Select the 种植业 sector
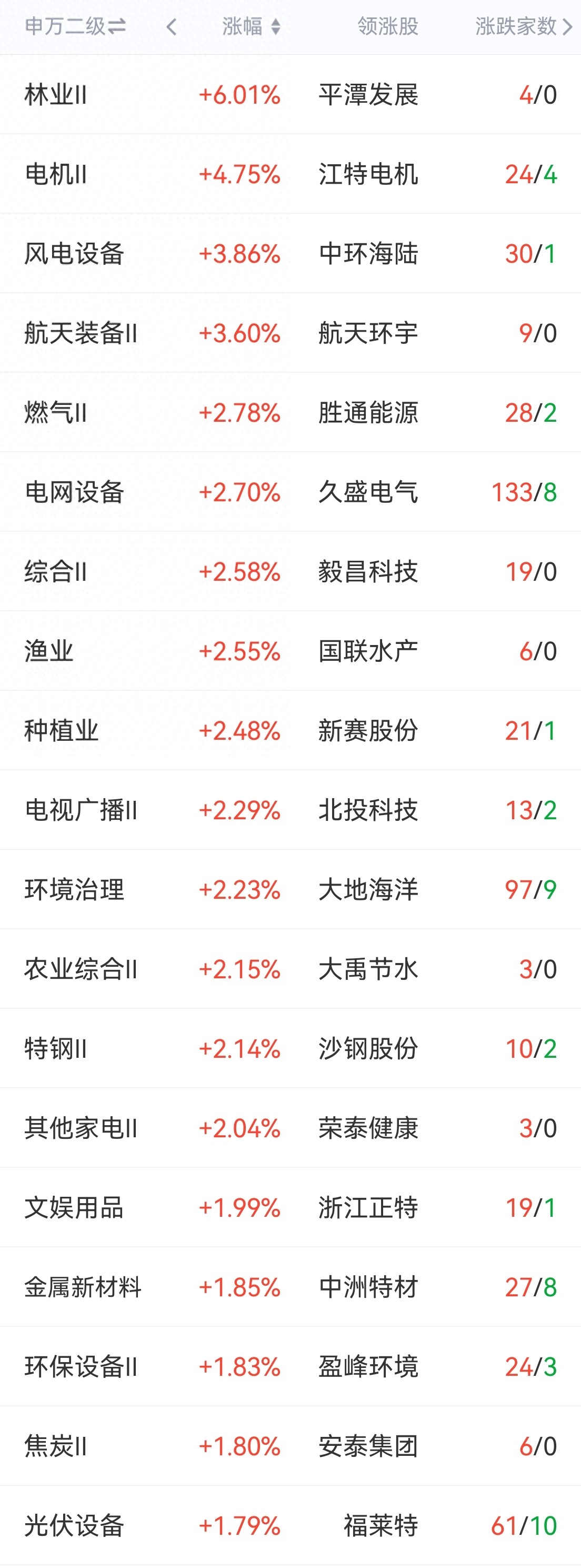The height and width of the screenshot is (1568, 581). (290, 730)
